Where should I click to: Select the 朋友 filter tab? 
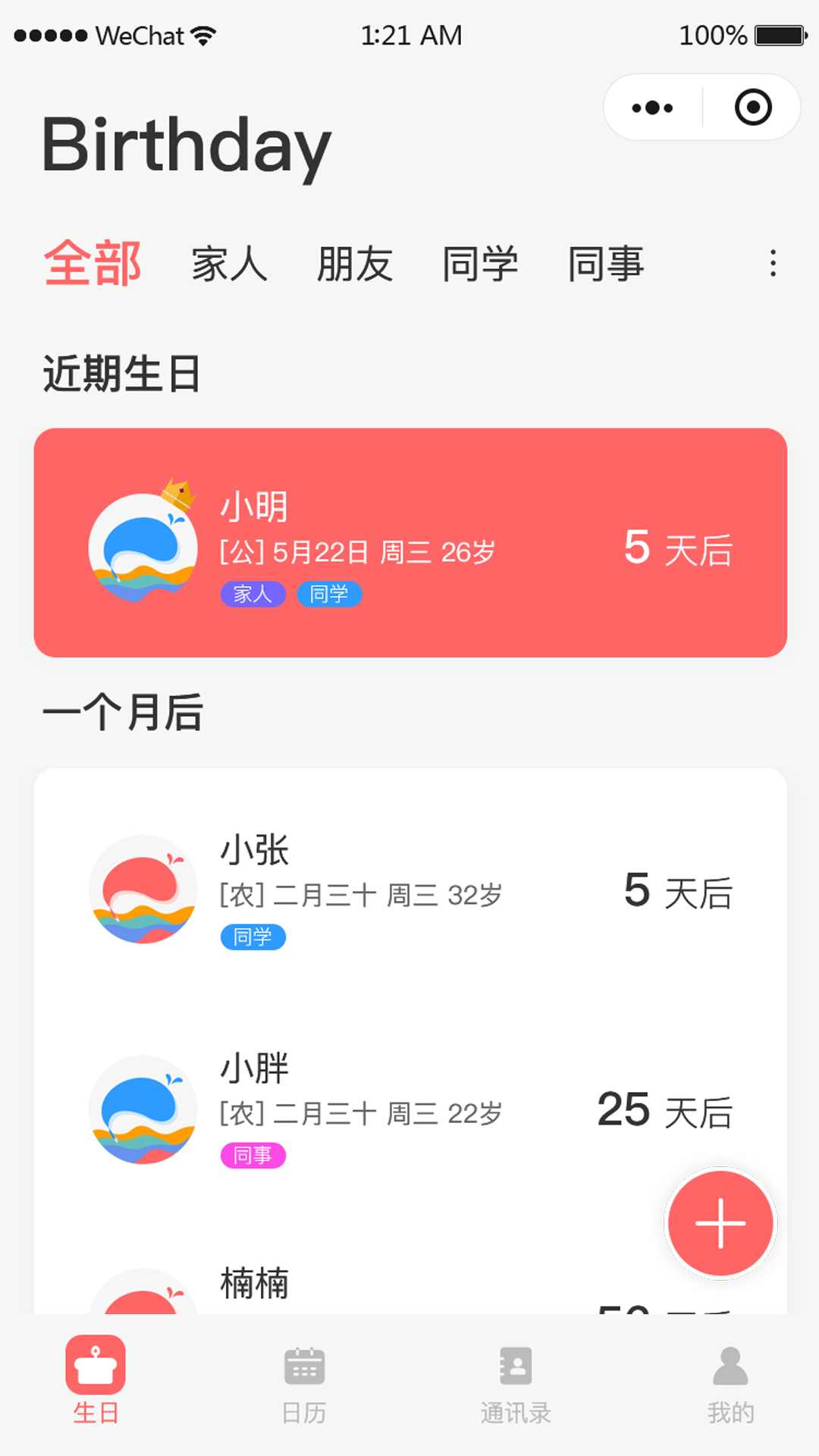(x=354, y=265)
